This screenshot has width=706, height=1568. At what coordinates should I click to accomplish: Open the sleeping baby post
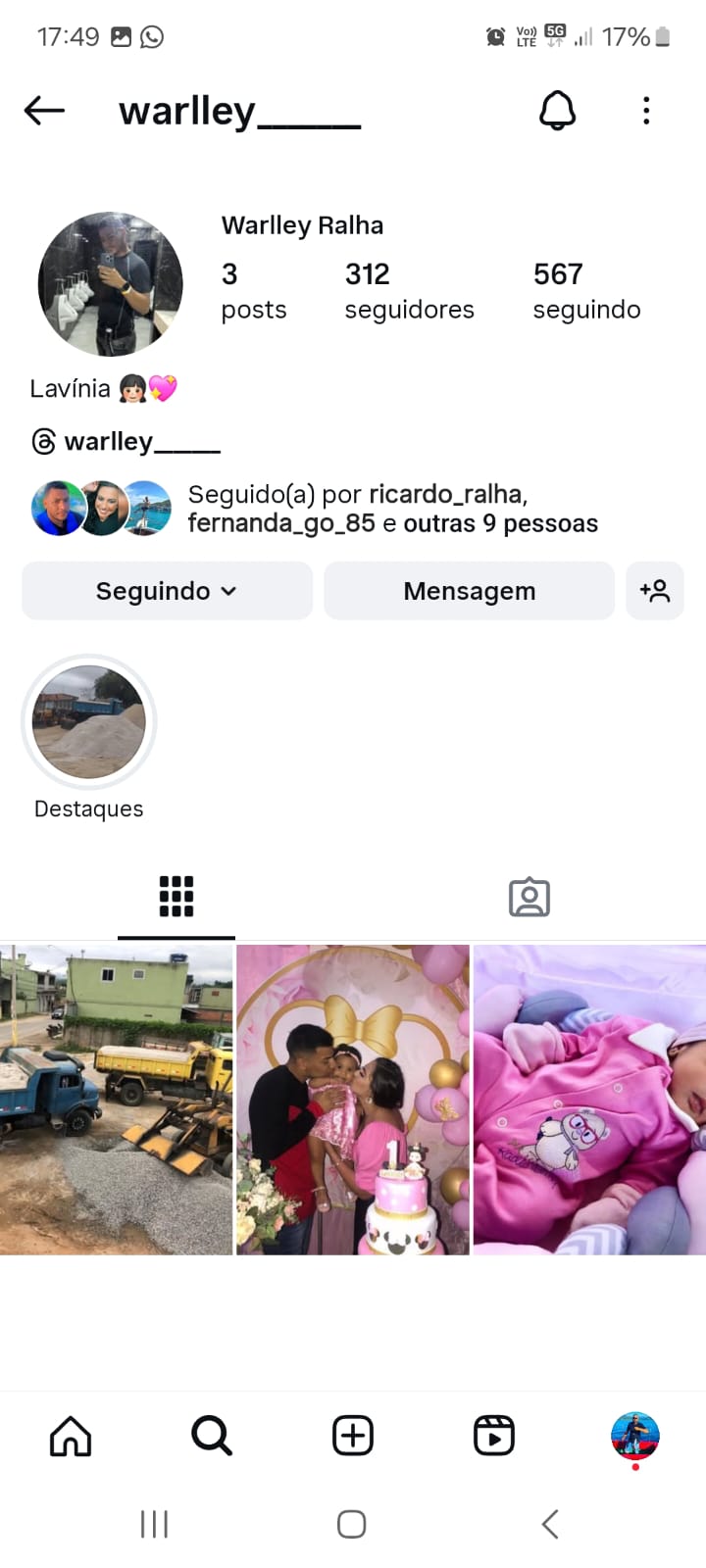click(x=589, y=1100)
